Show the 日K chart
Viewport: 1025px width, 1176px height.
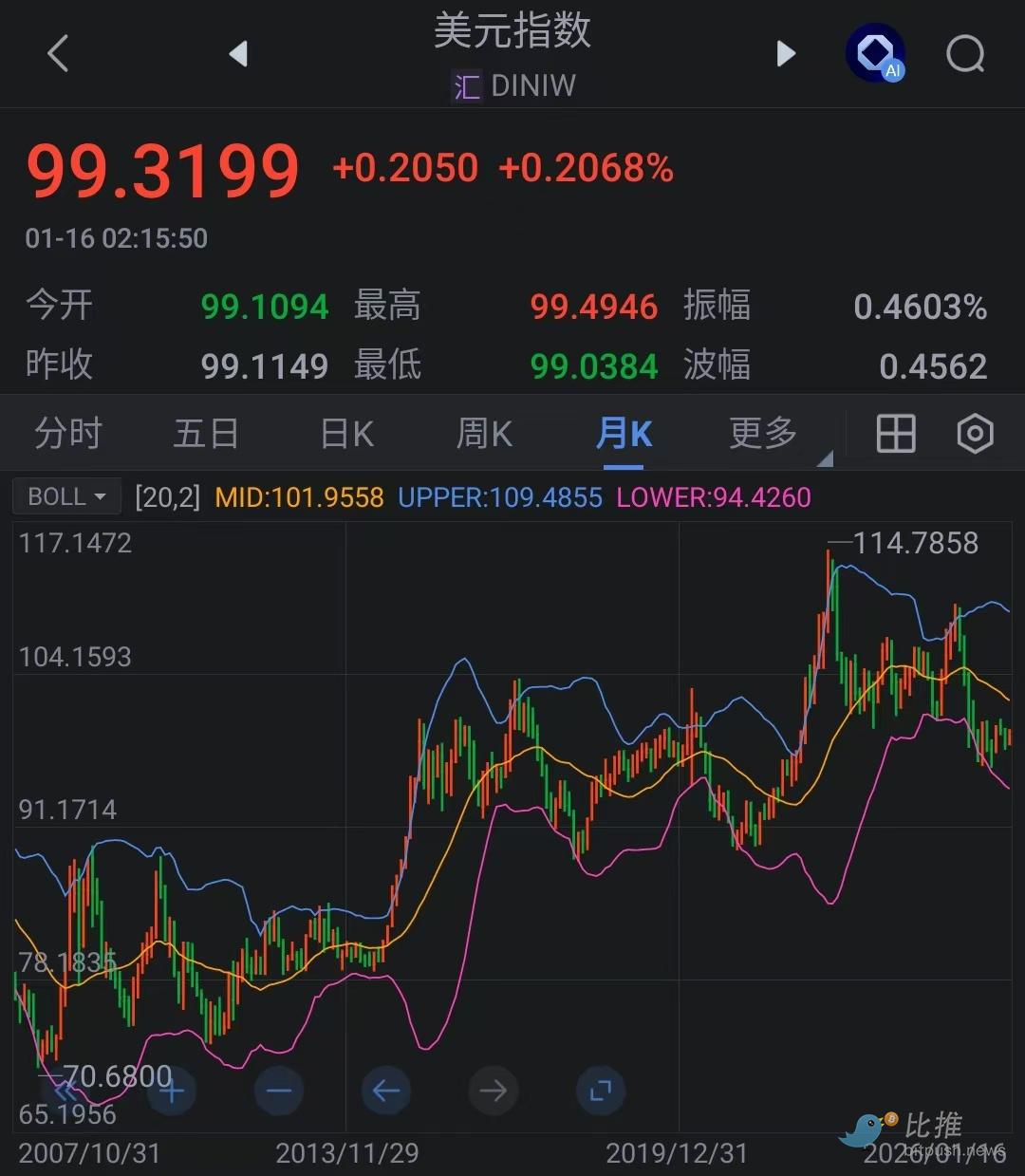[347, 434]
